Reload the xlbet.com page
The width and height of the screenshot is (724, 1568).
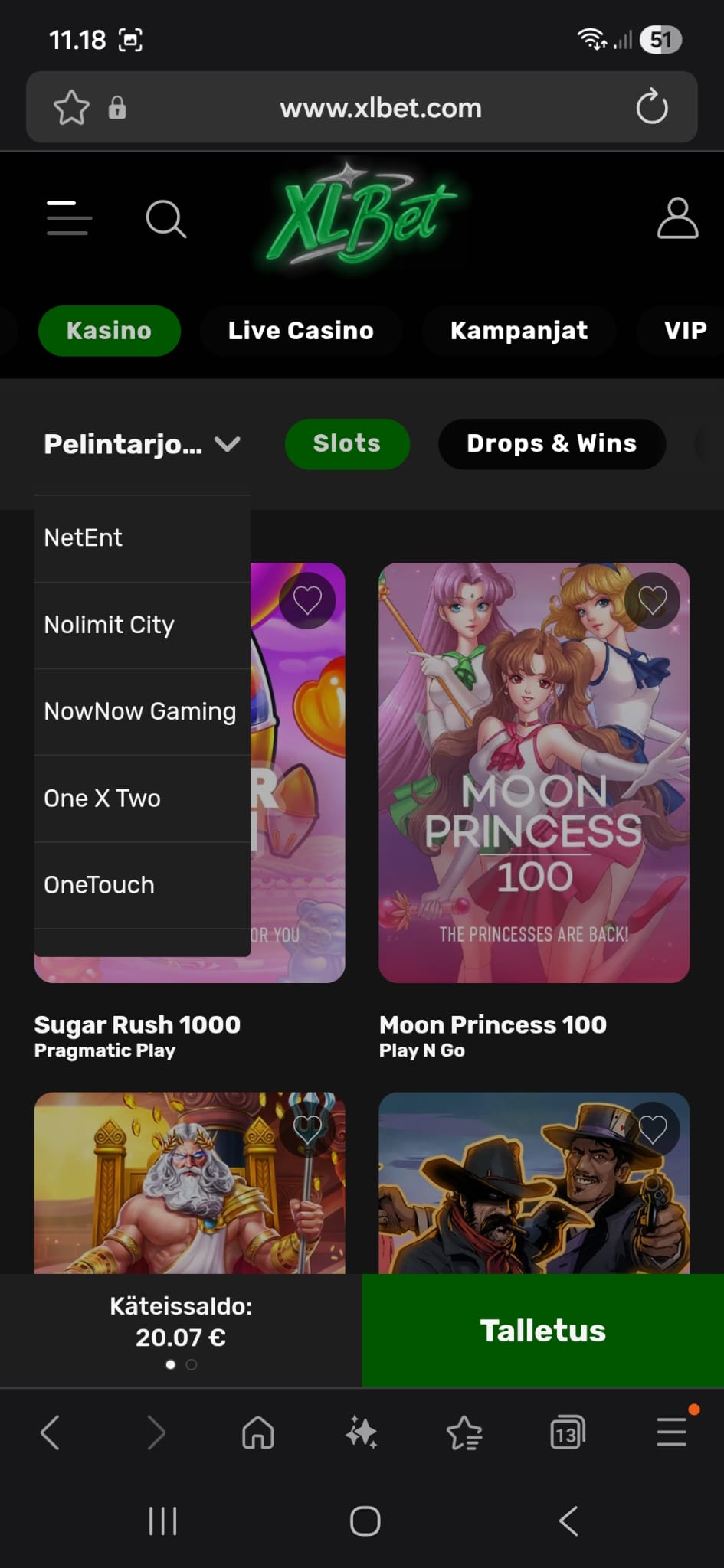coord(652,107)
